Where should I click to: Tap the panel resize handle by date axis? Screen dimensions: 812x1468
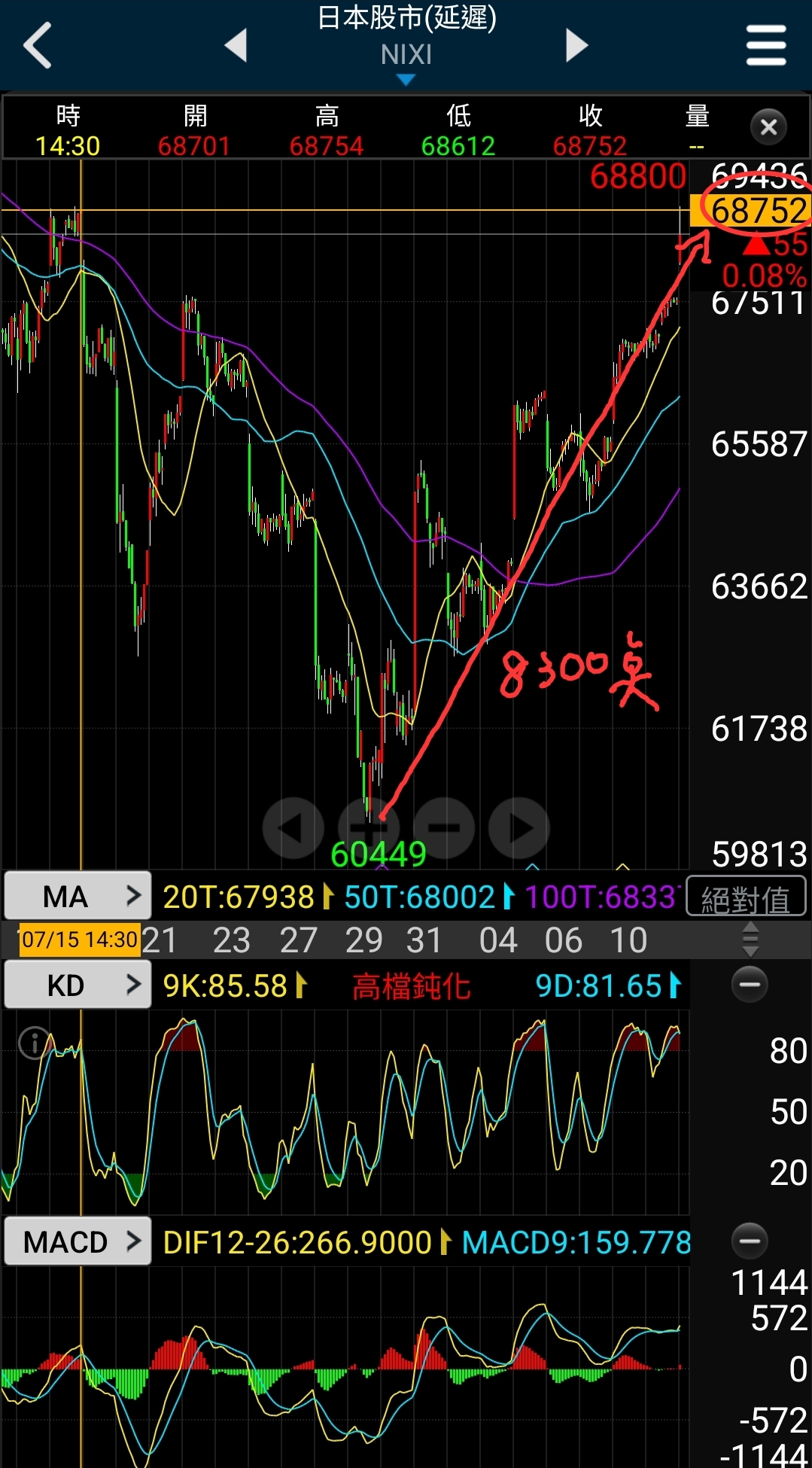click(x=750, y=940)
